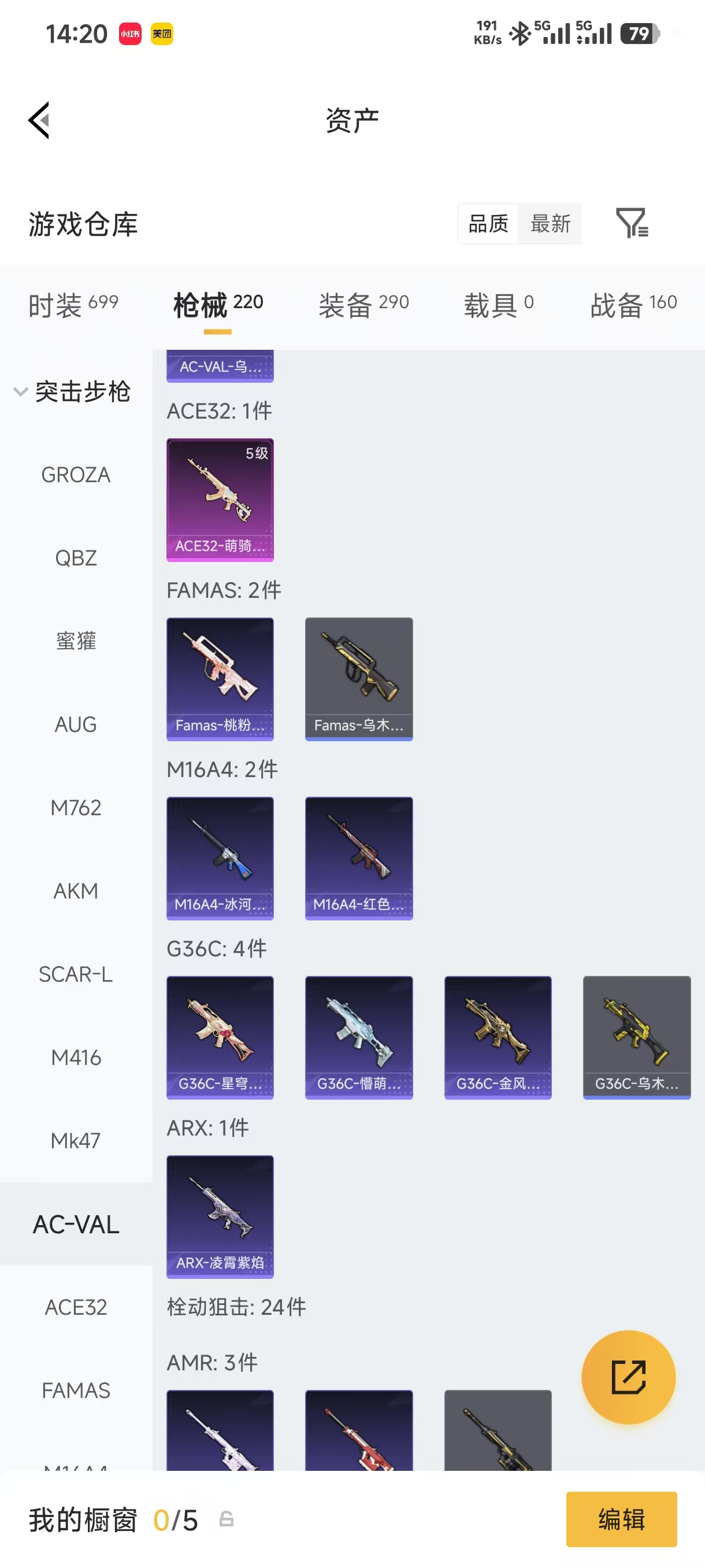Open the ACE32-萌骑 level 5 skin
Viewport: 705px width, 1568px height.
coord(220,499)
